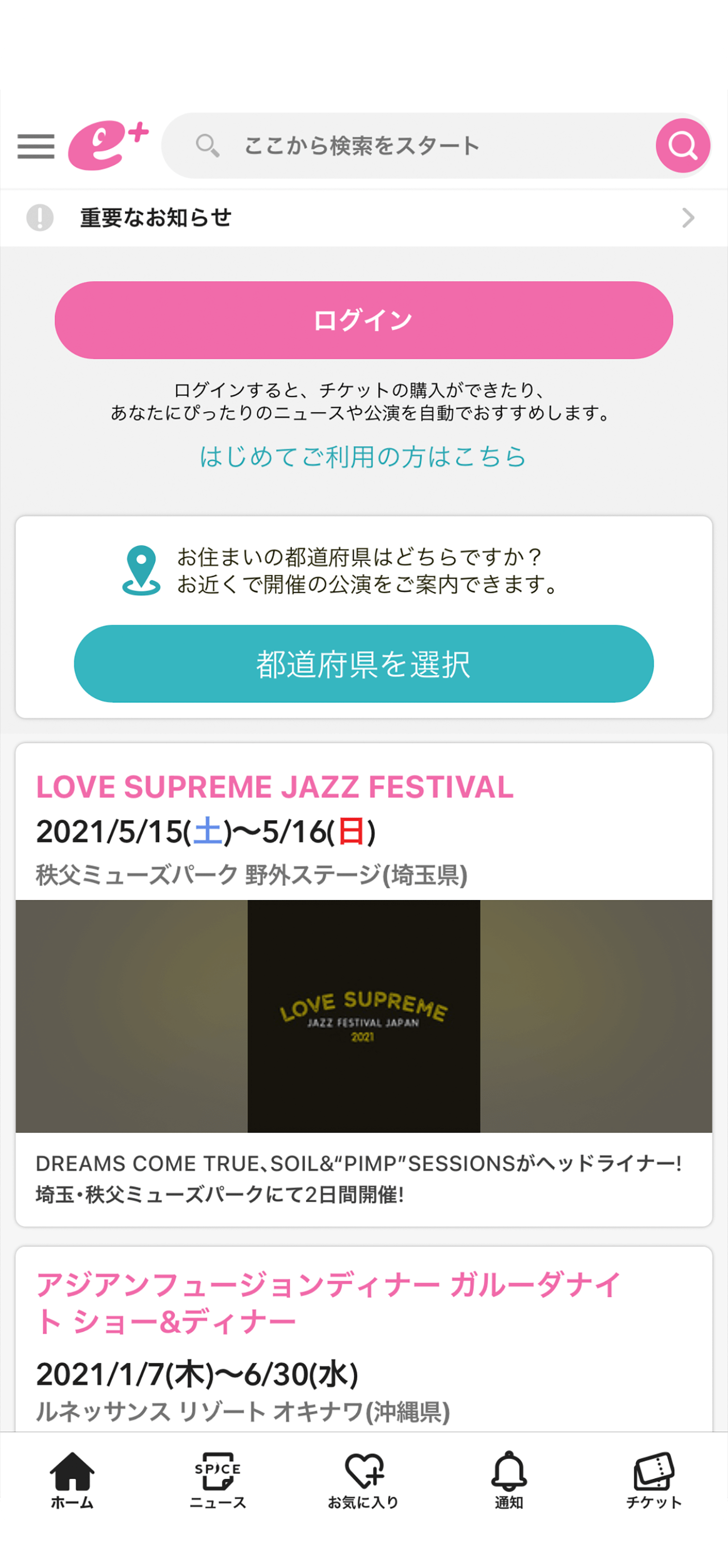This screenshot has width=728, height=1568.
Task: Select 都道府県を選択 button
Action: (363, 664)
